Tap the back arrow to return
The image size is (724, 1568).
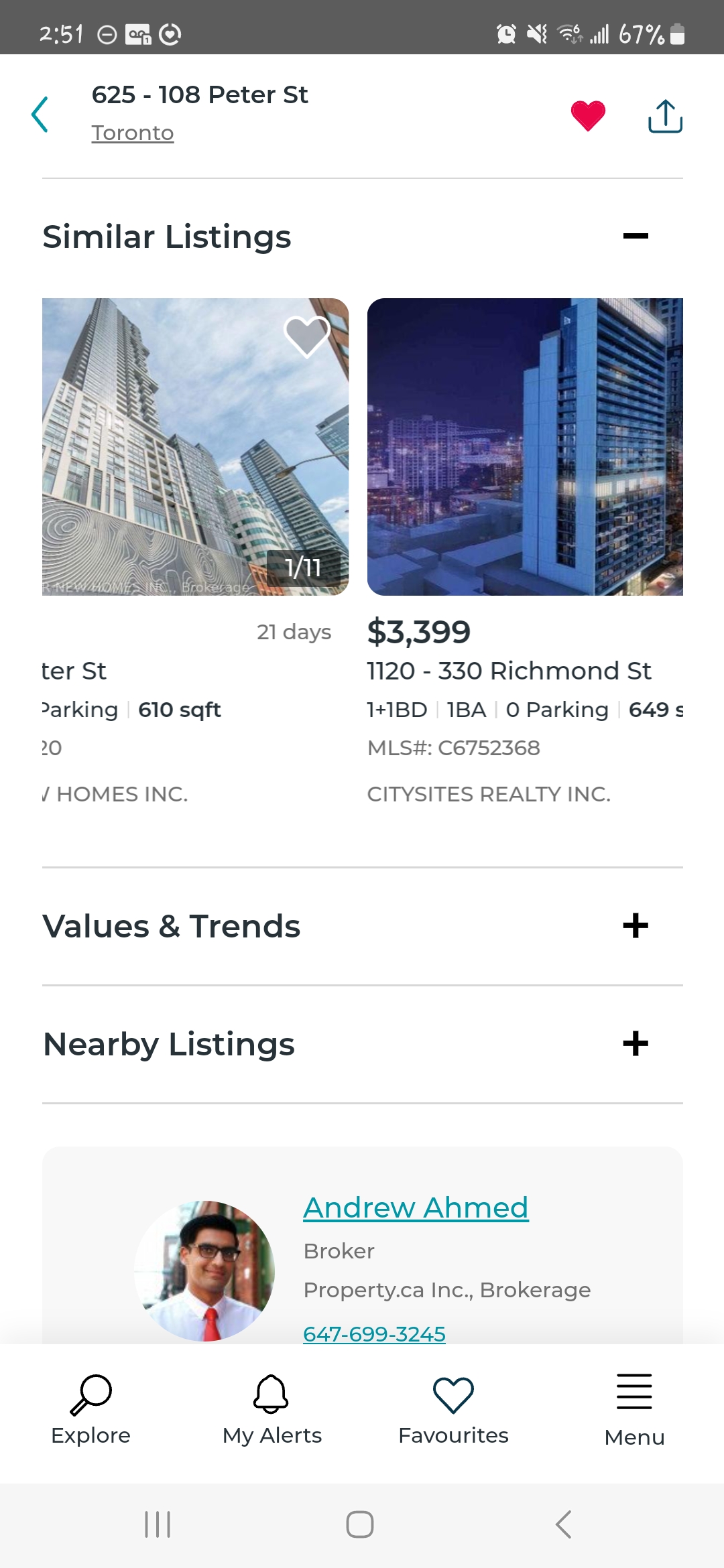point(42,115)
